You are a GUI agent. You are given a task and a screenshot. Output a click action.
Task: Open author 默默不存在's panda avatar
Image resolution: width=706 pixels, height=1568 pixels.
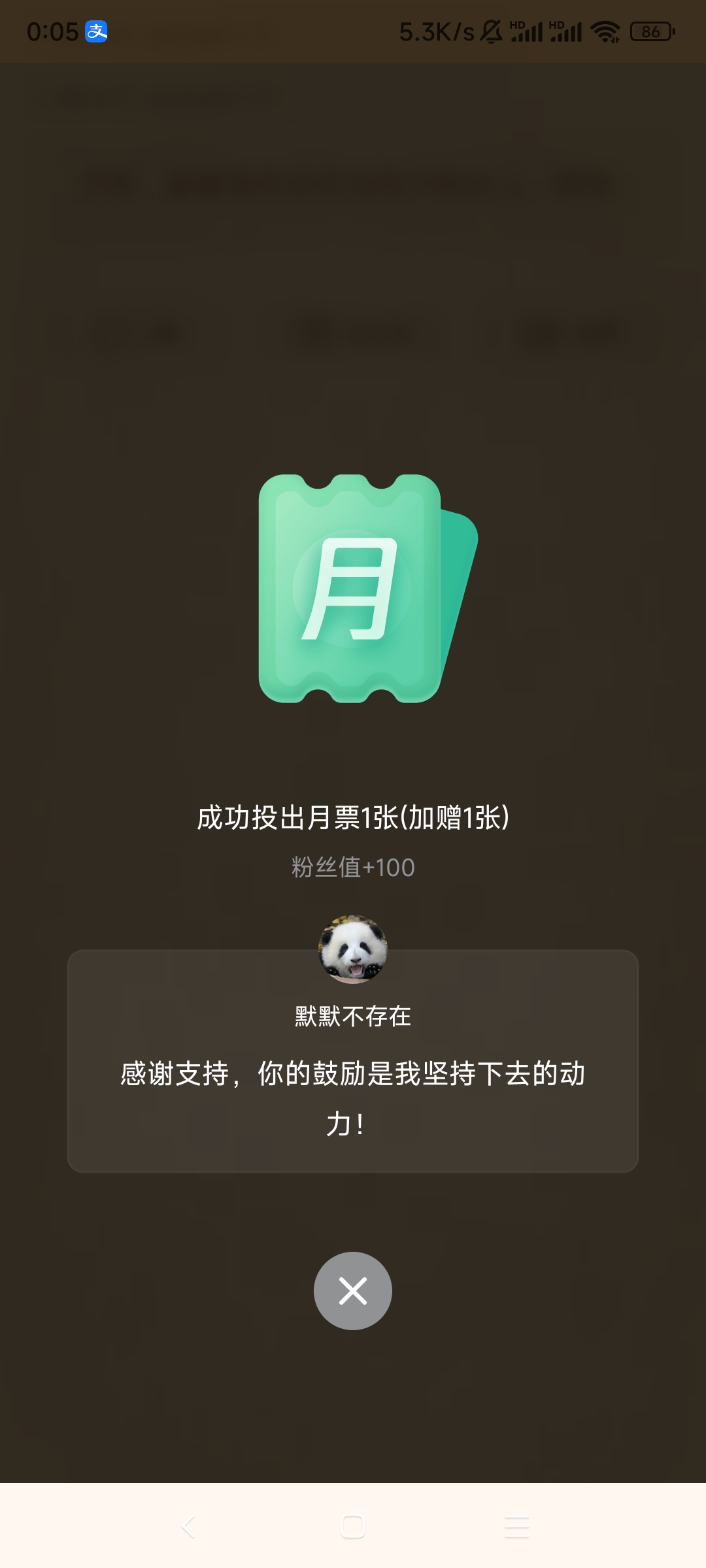(x=352, y=949)
